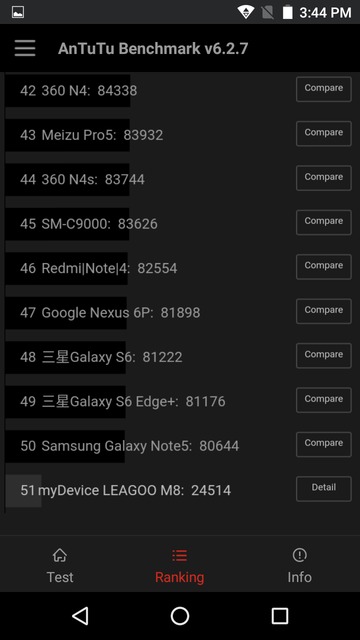
Task: Compare with SM-C9000
Action: (324, 222)
